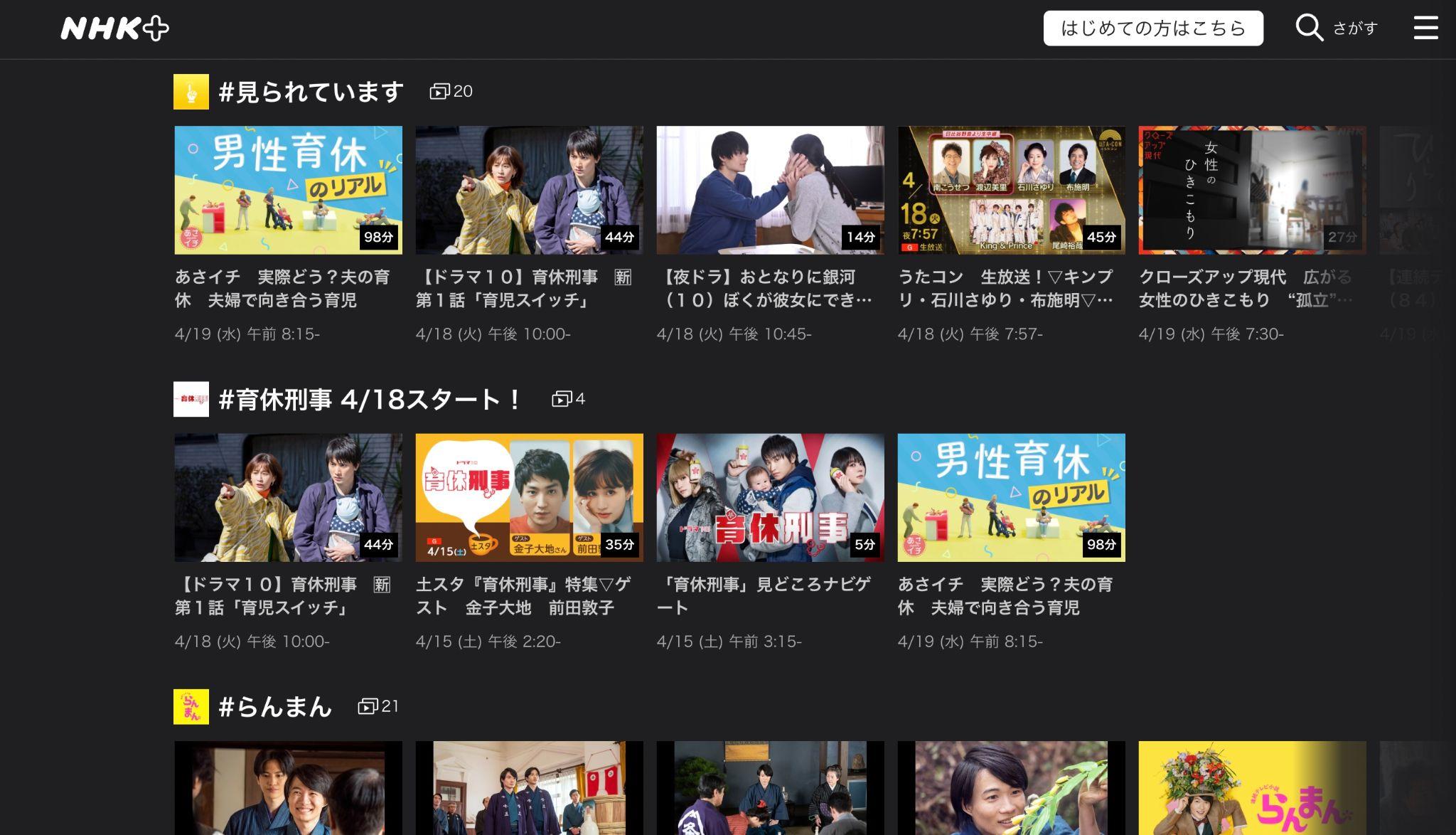This screenshot has width=1456, height=835.
Task: Play 育休刑事 episode 1 in #見られています row
Action: (x=529, y=191)
